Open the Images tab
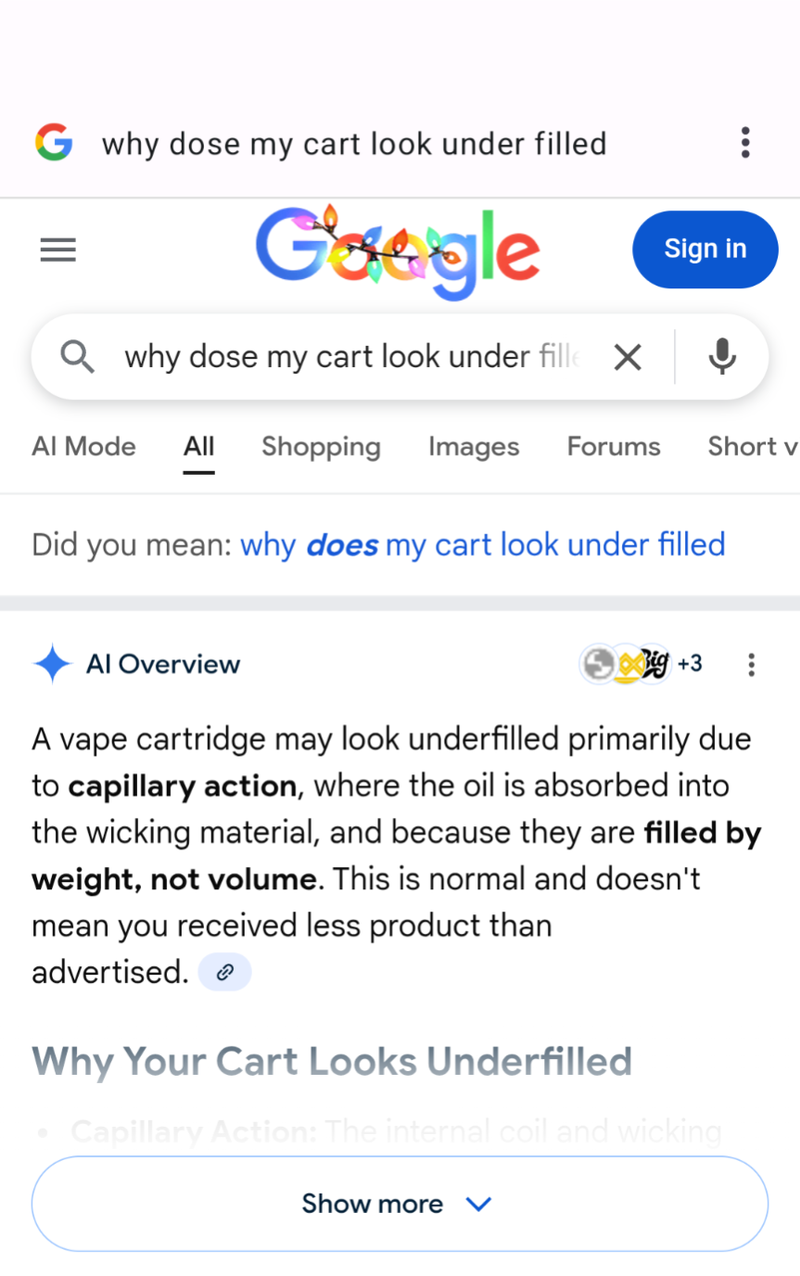This screenshot has width=800, height=1276. [474, 446]
